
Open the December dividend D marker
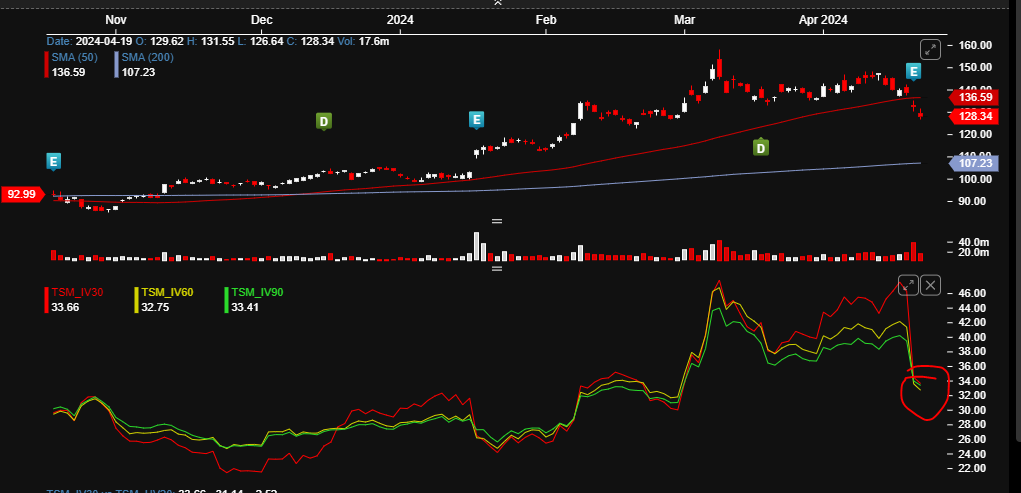tap(324, 121)
